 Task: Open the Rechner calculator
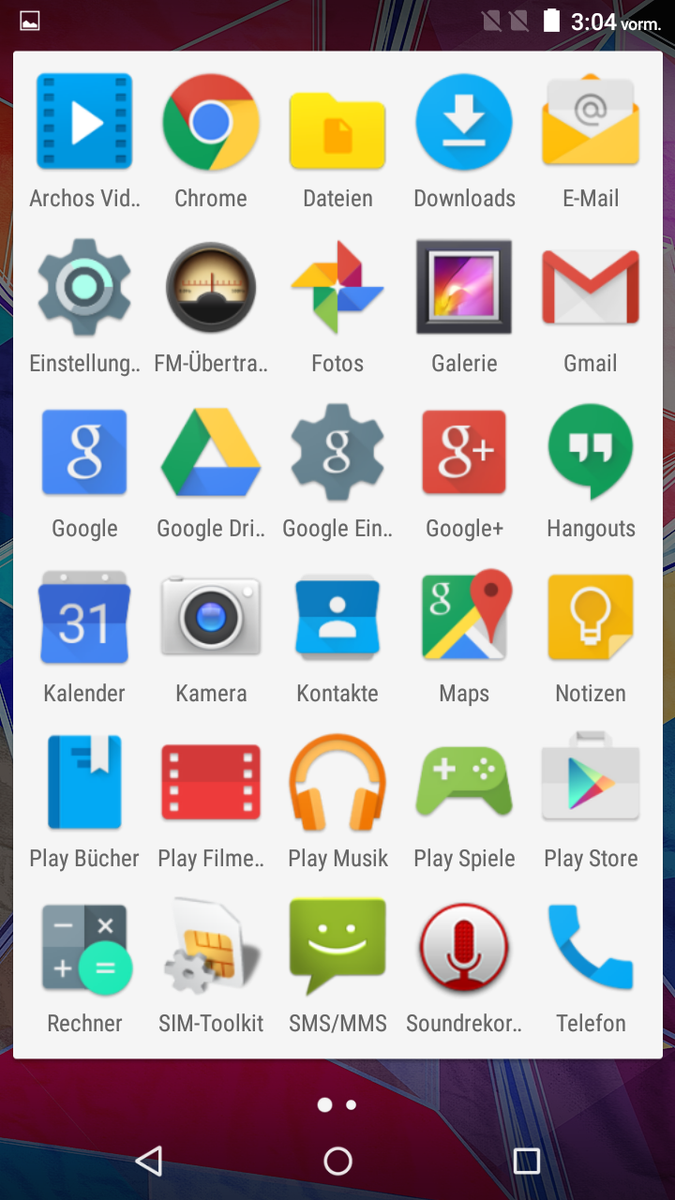pos(85,948)
